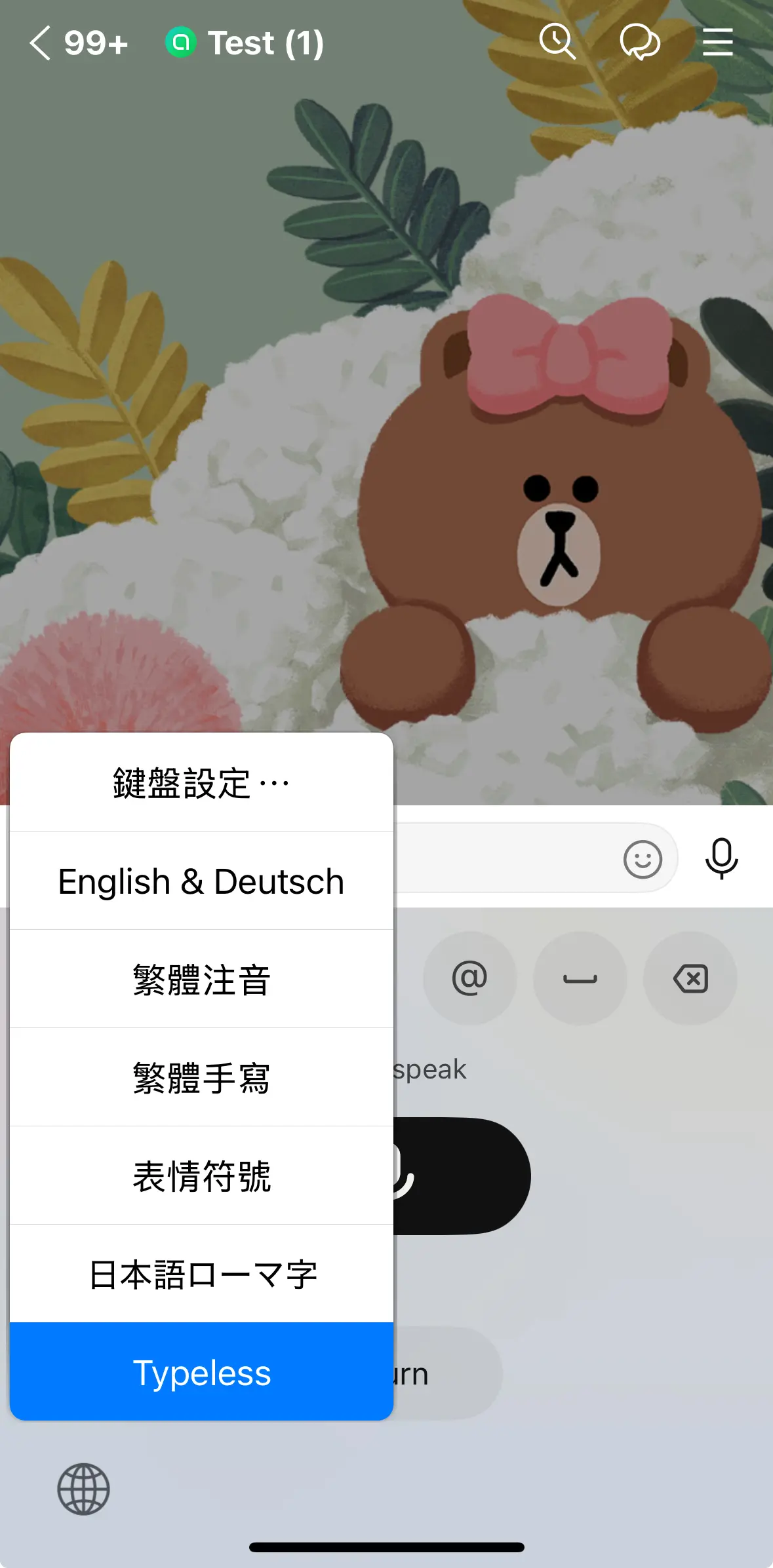
Task: Open the chat bubbles icon
Action: coord(639,43)
